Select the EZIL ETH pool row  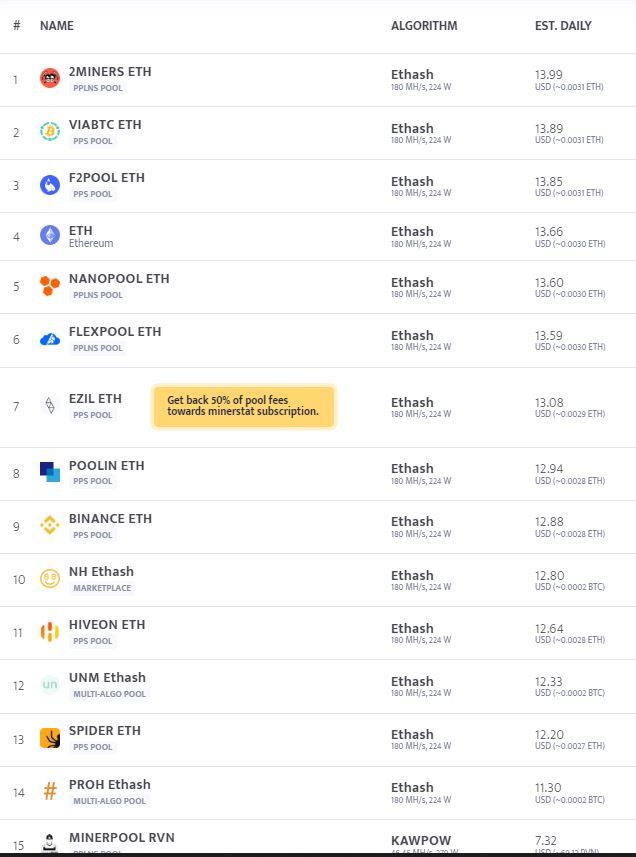[95, 399]
